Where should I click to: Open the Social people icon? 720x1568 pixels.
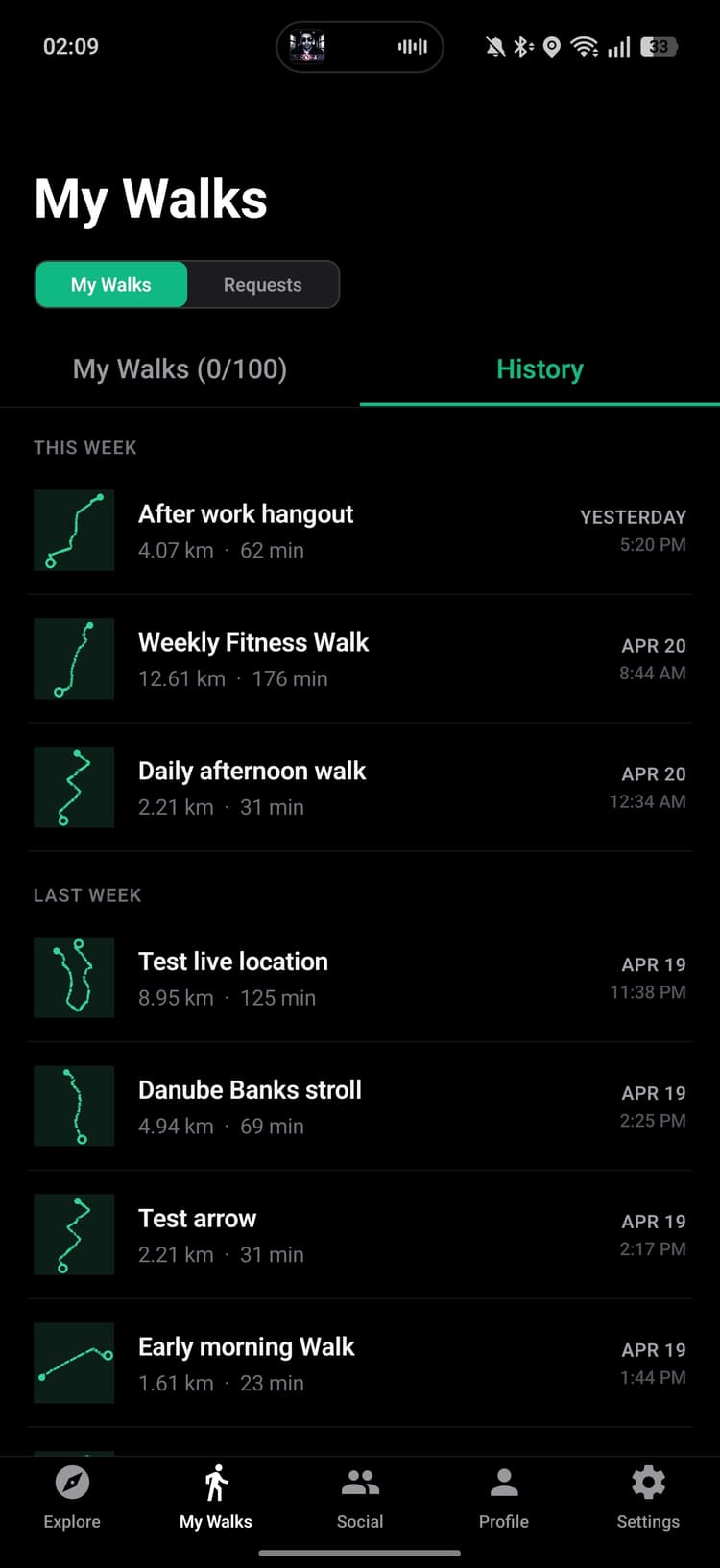tap(360, 1483)
